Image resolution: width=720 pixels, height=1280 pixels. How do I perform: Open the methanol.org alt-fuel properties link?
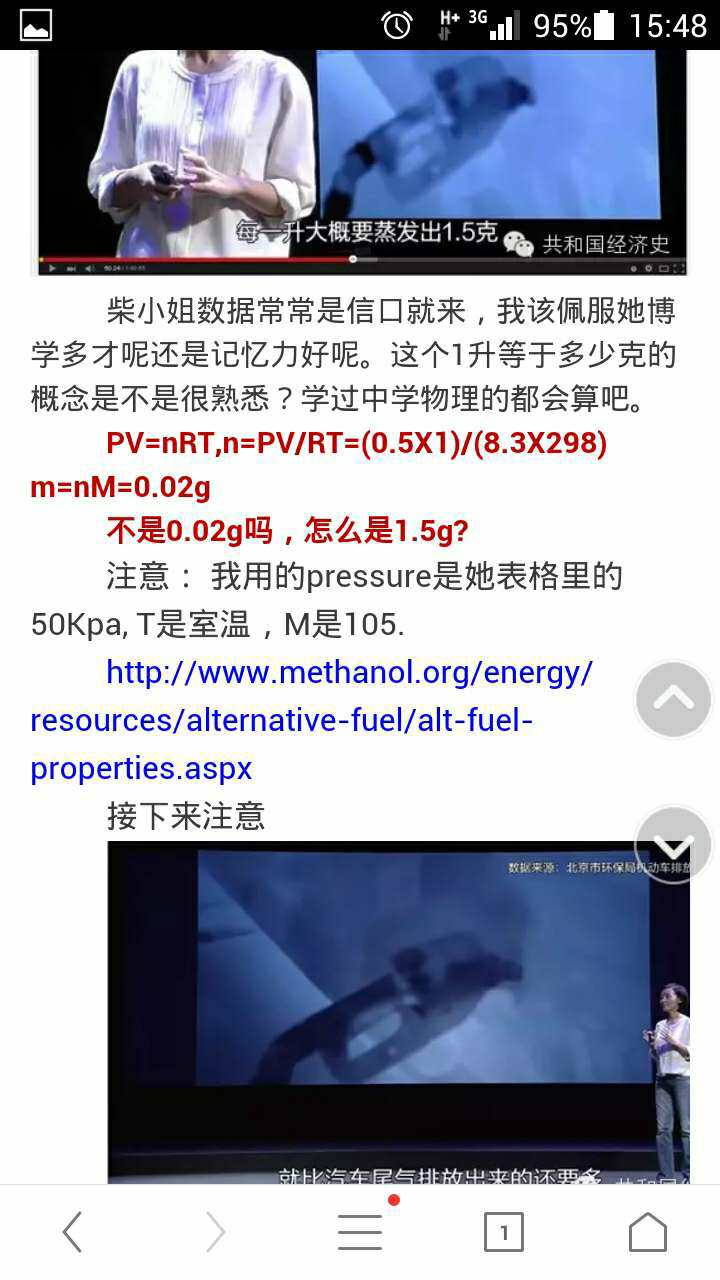tap(312, 720)
